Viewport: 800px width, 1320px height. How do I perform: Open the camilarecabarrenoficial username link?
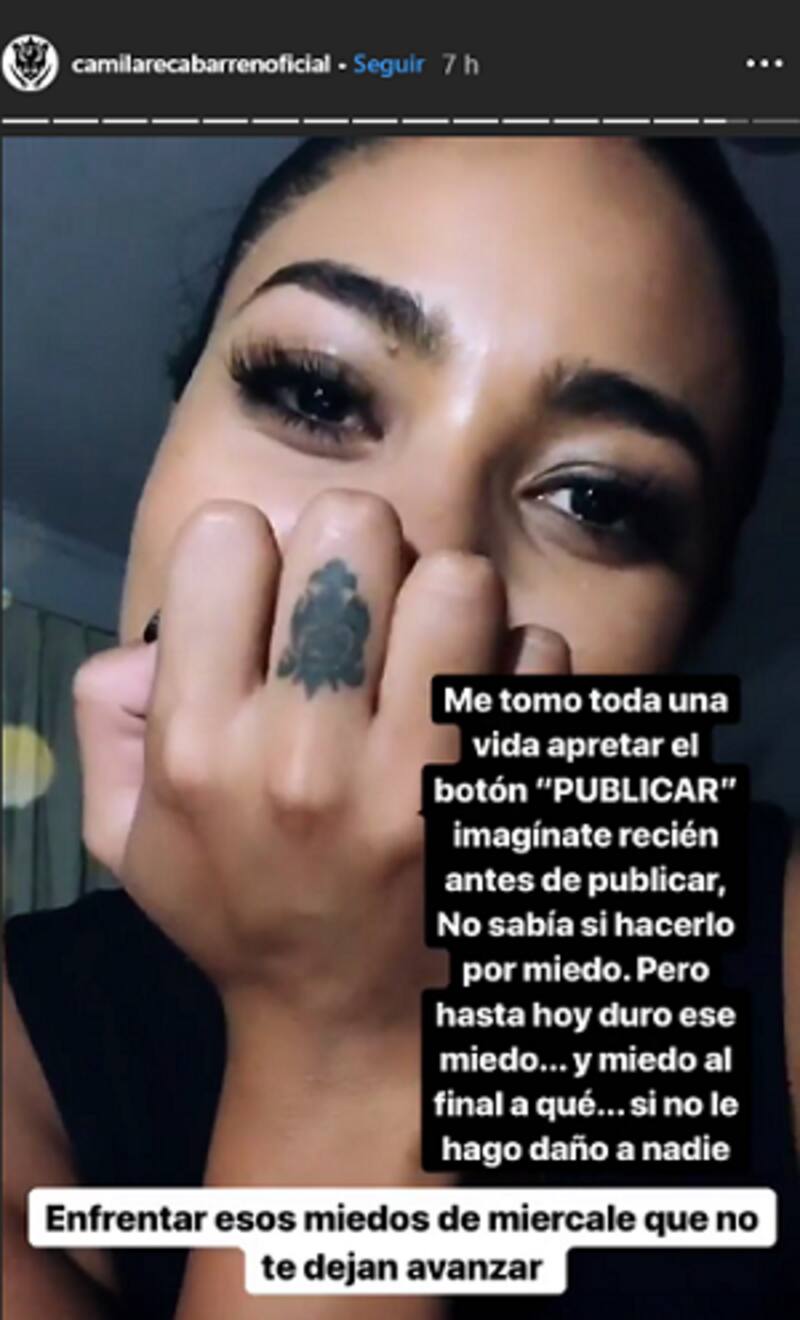(x=200, y=65)
